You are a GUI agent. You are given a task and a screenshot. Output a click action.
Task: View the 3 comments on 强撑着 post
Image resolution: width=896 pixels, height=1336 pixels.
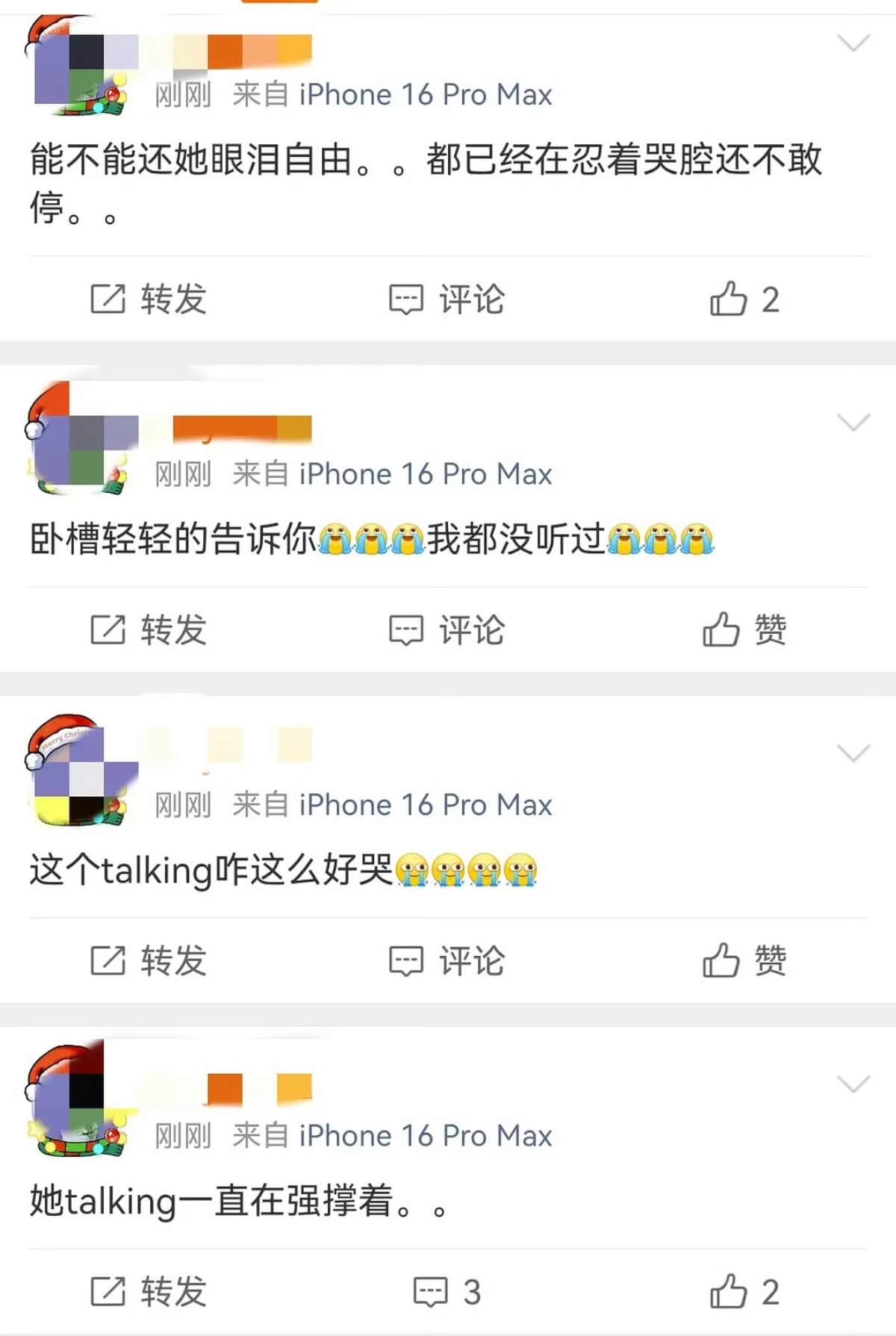447,1292
